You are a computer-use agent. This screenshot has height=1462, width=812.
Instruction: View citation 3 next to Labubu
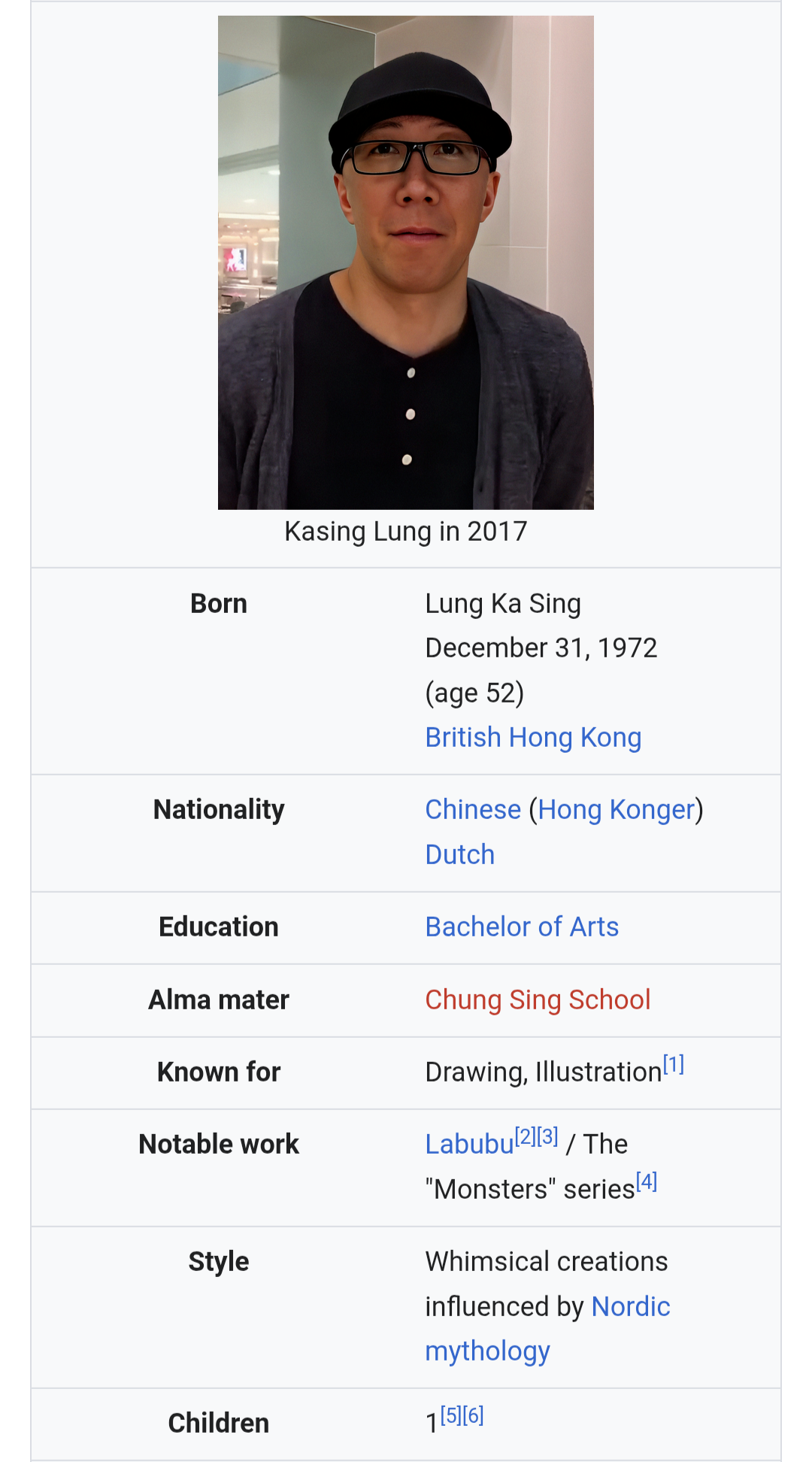point(548,1137)
